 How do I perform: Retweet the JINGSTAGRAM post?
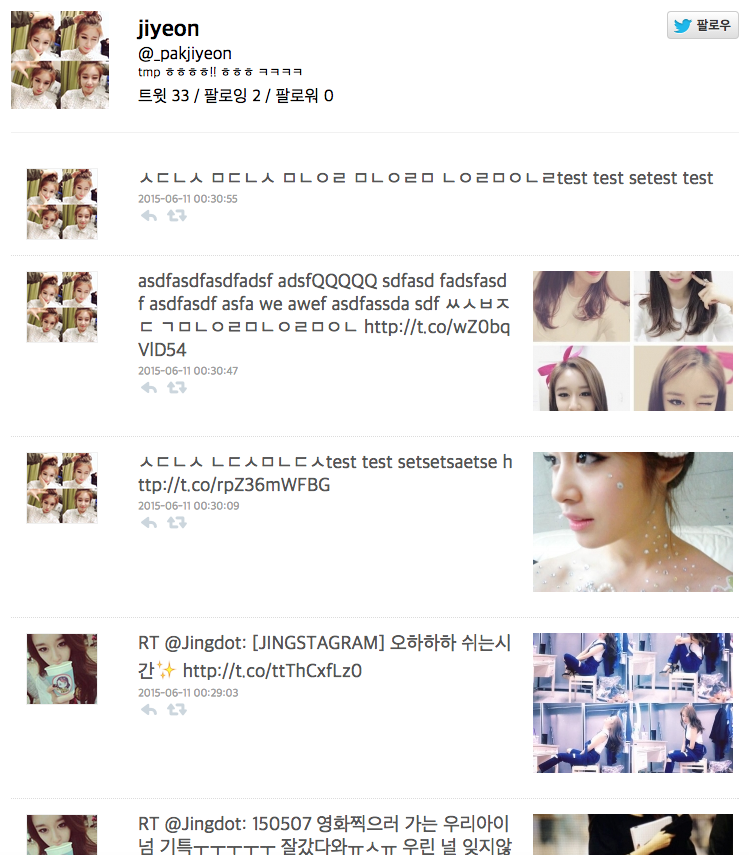pyautogui.click(x=176, y=709)
